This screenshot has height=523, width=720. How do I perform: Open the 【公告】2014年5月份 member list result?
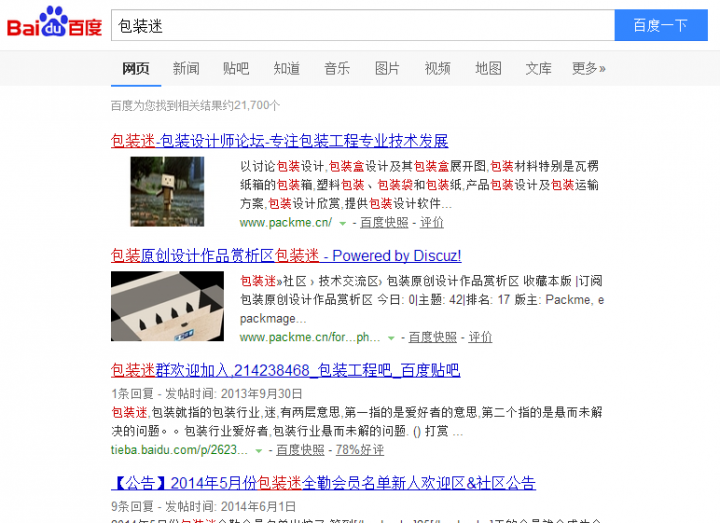coord(323,483)
